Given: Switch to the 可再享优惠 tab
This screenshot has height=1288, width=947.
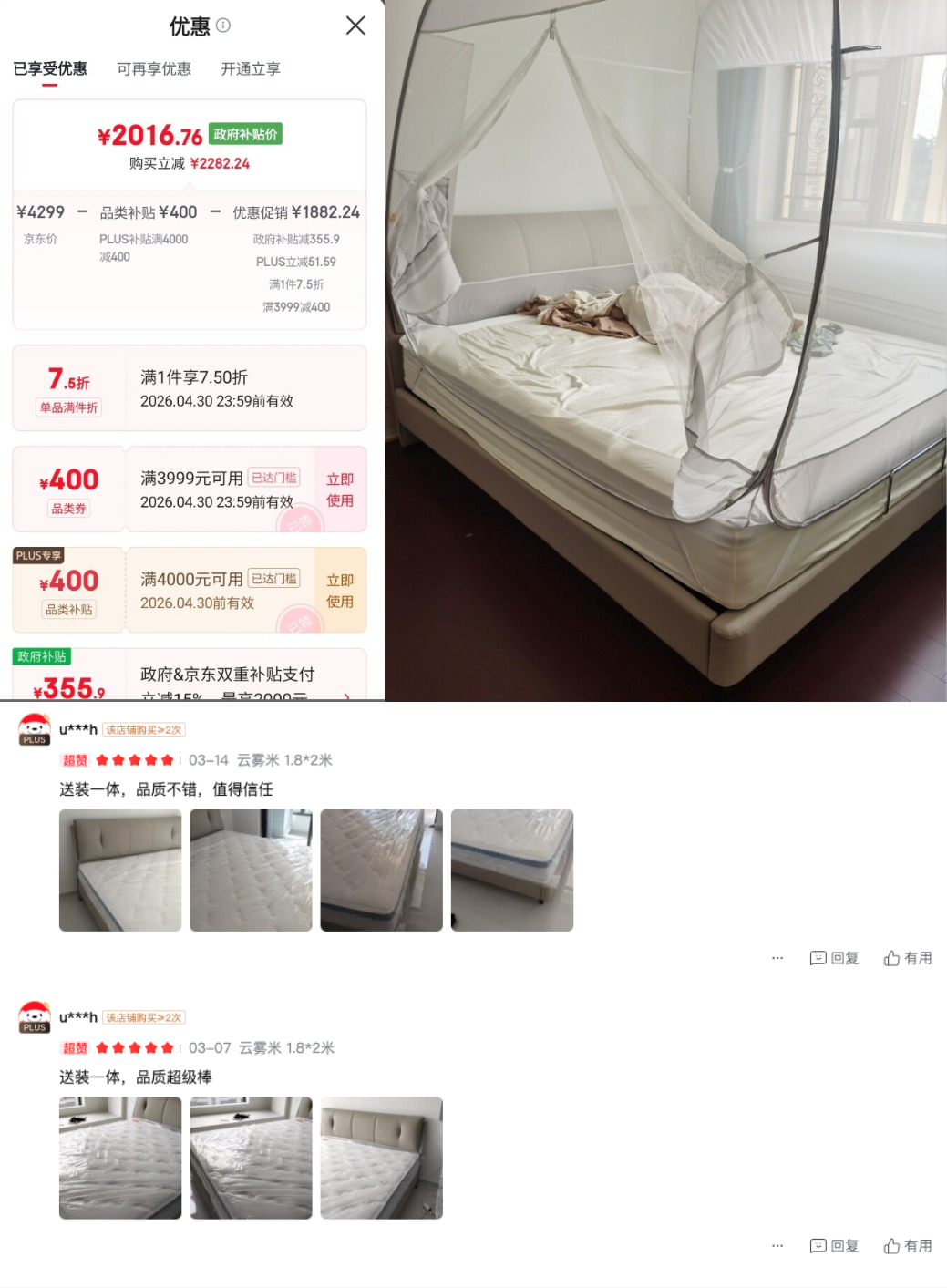Looking at the screenshot, I should pyautogui.click(x=153, y=69).
